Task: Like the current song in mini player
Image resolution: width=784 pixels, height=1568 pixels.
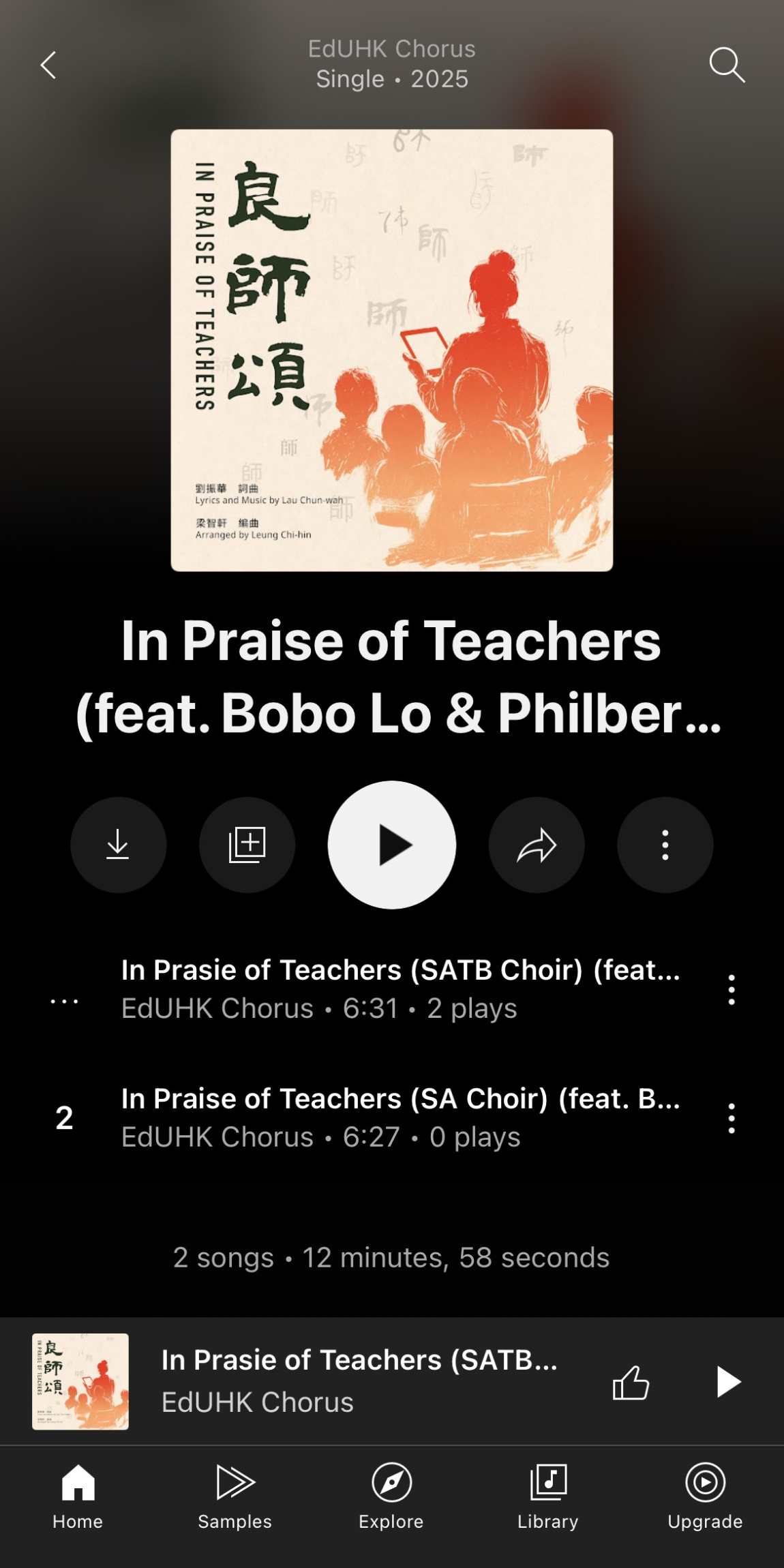Action: point(631,1382)
